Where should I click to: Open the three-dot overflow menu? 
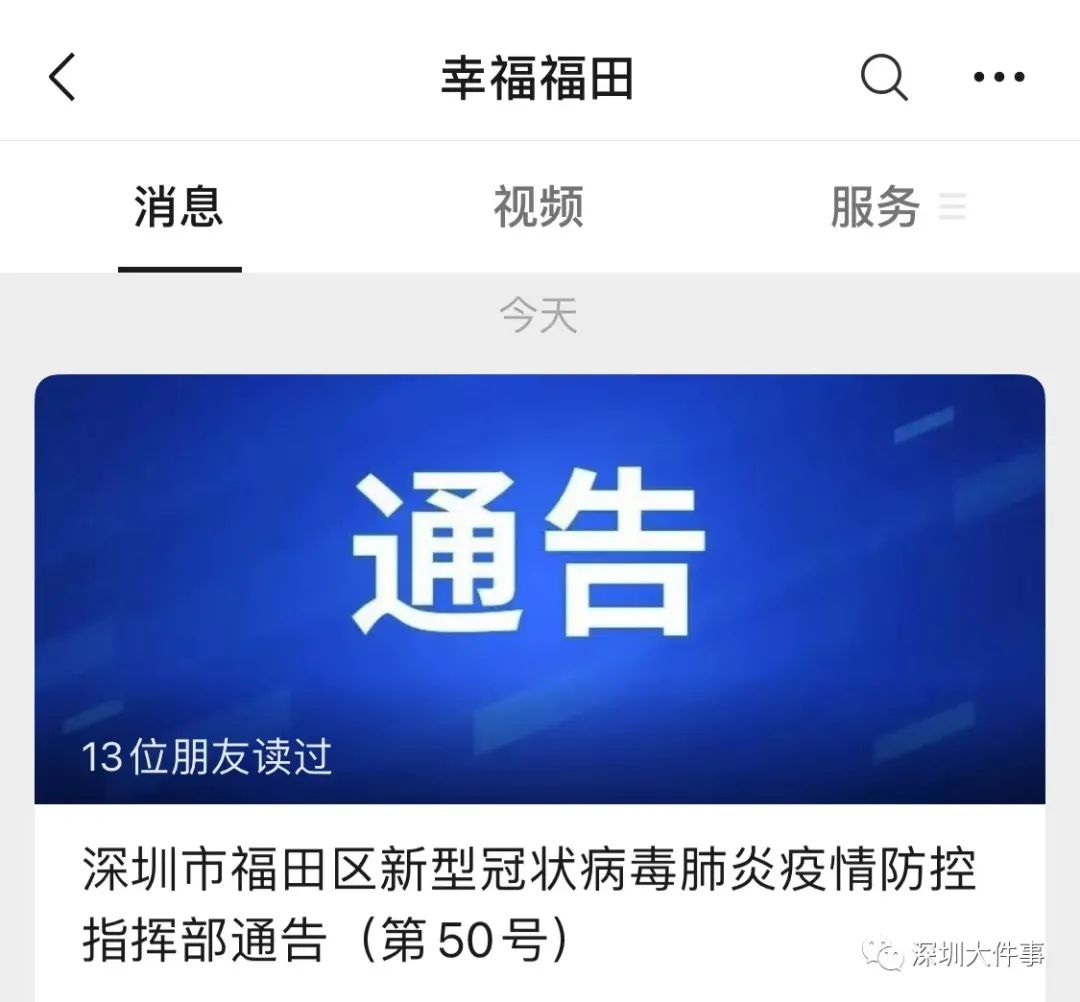(999, 77)
